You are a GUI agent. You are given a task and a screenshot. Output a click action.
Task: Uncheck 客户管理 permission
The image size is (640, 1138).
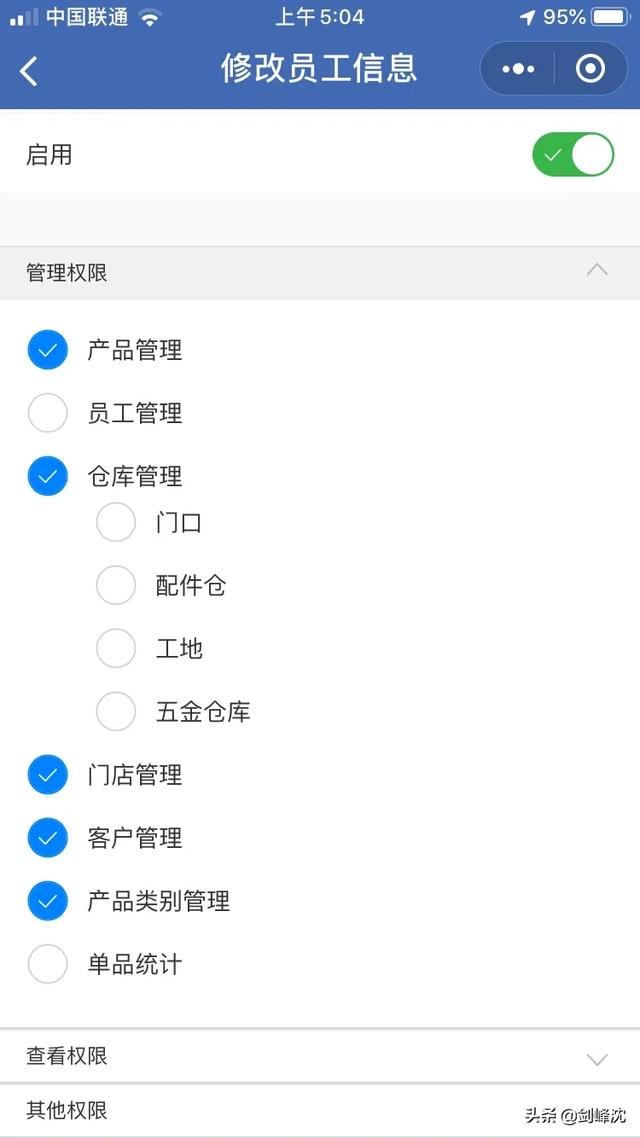pyautogui.click(x=47, y=837)
